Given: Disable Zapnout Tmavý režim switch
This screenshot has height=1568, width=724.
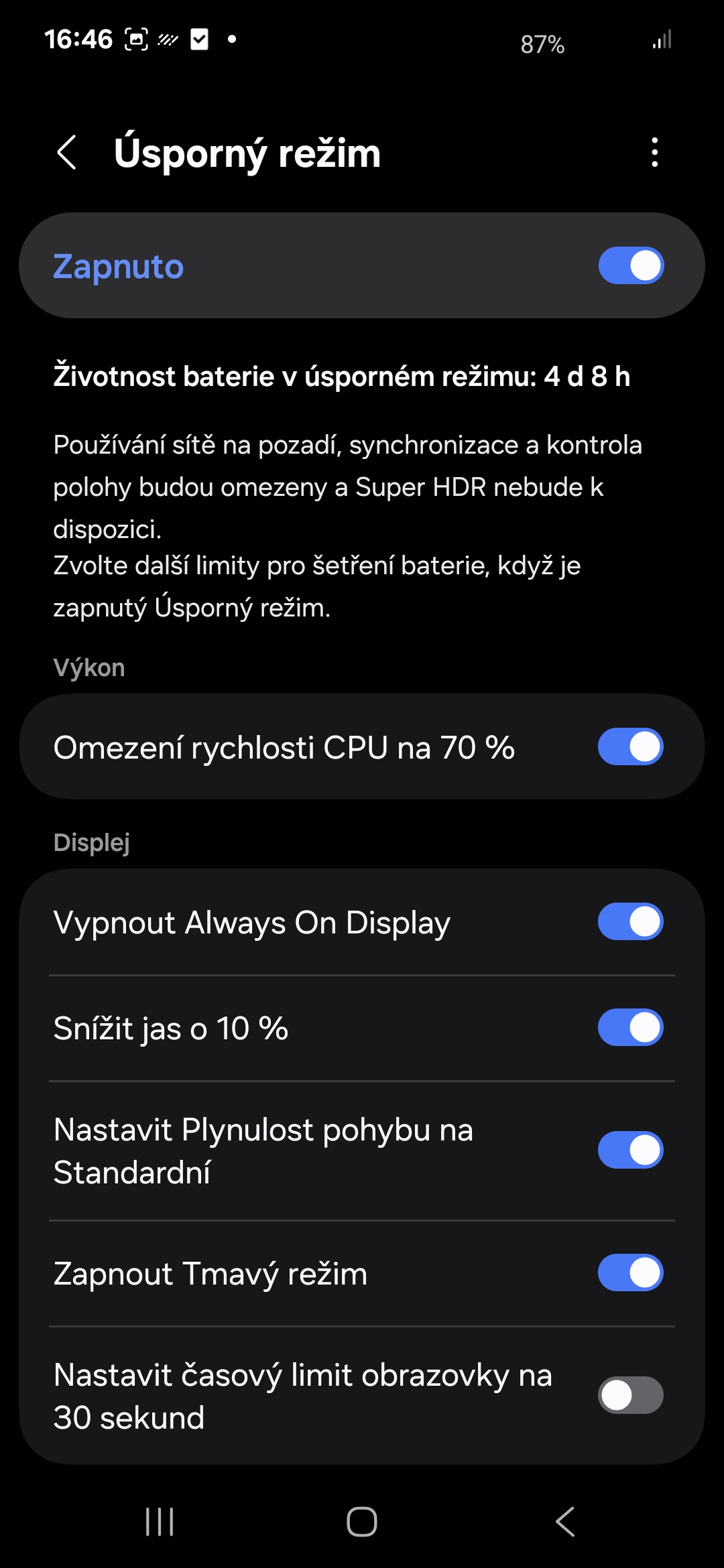Looking at the screenshot, I should [631, 1272].
